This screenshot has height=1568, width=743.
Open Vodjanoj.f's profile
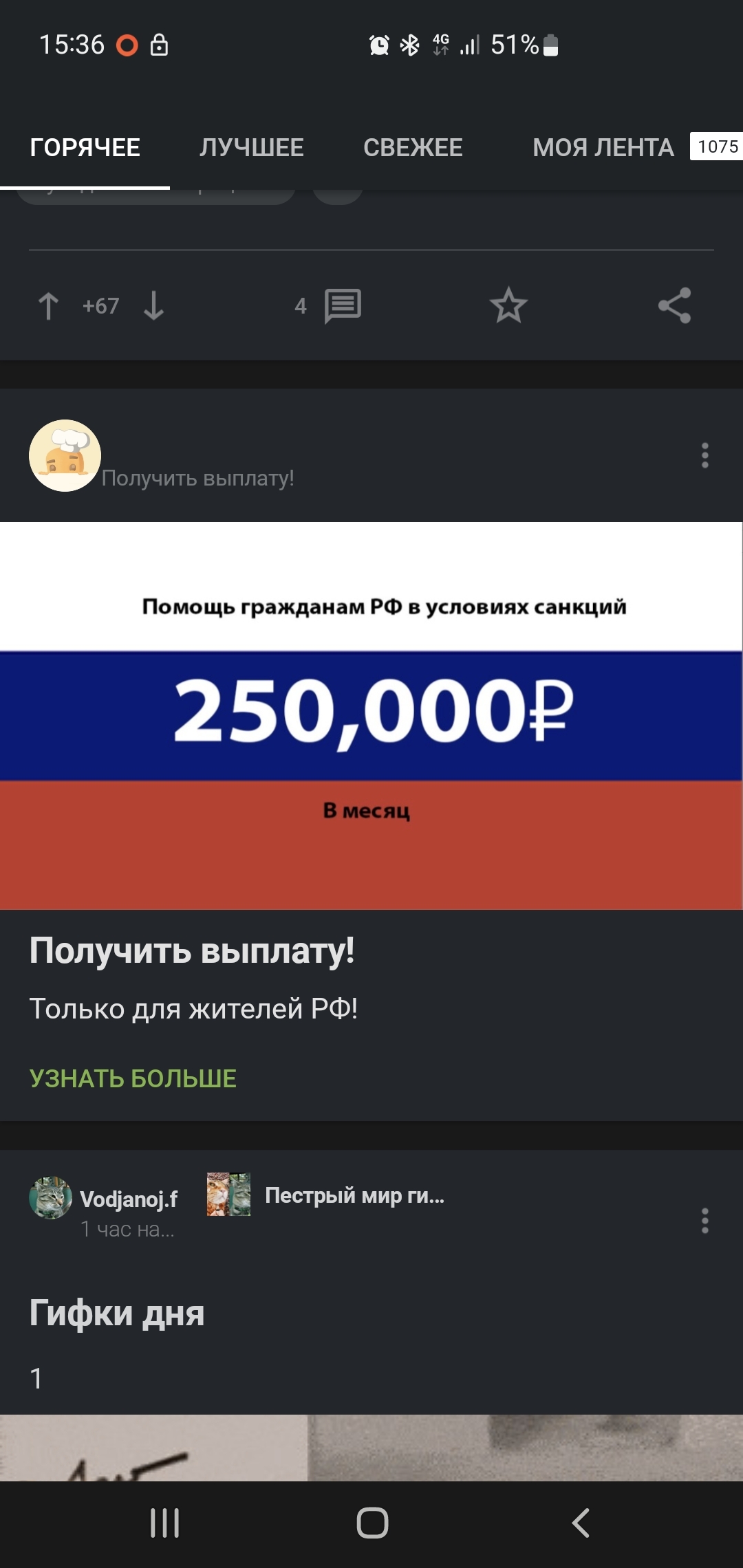129,1199
